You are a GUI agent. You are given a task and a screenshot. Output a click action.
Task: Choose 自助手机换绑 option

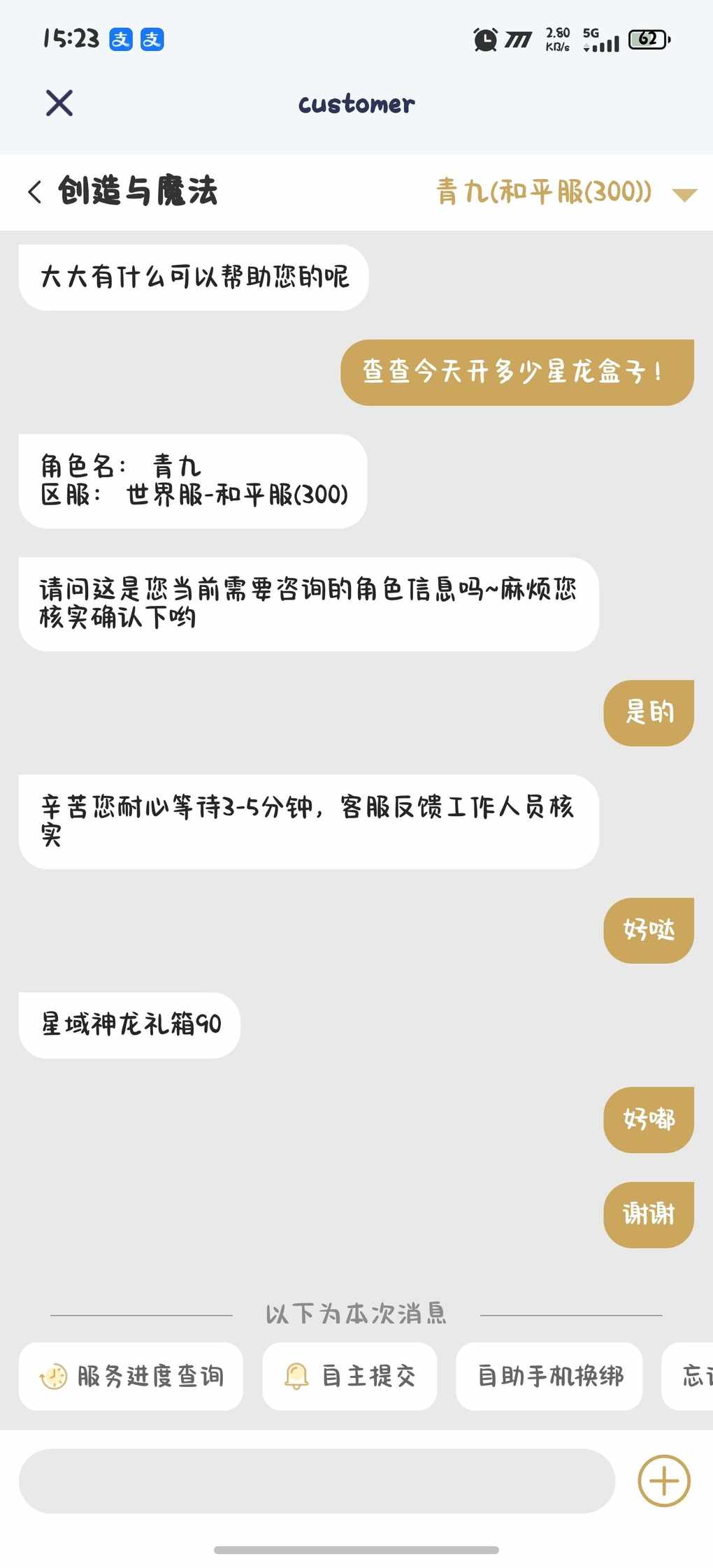click(x=549, y=1376)
